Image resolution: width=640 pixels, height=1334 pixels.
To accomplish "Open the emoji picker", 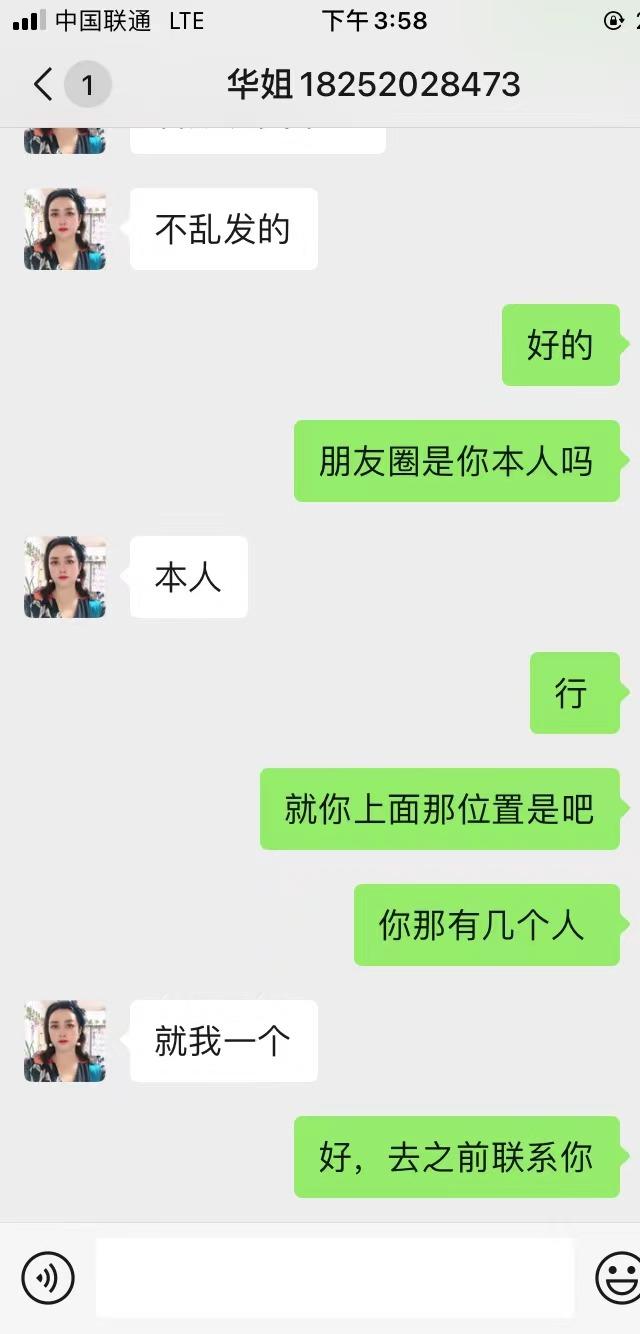I will [617, 1277].
